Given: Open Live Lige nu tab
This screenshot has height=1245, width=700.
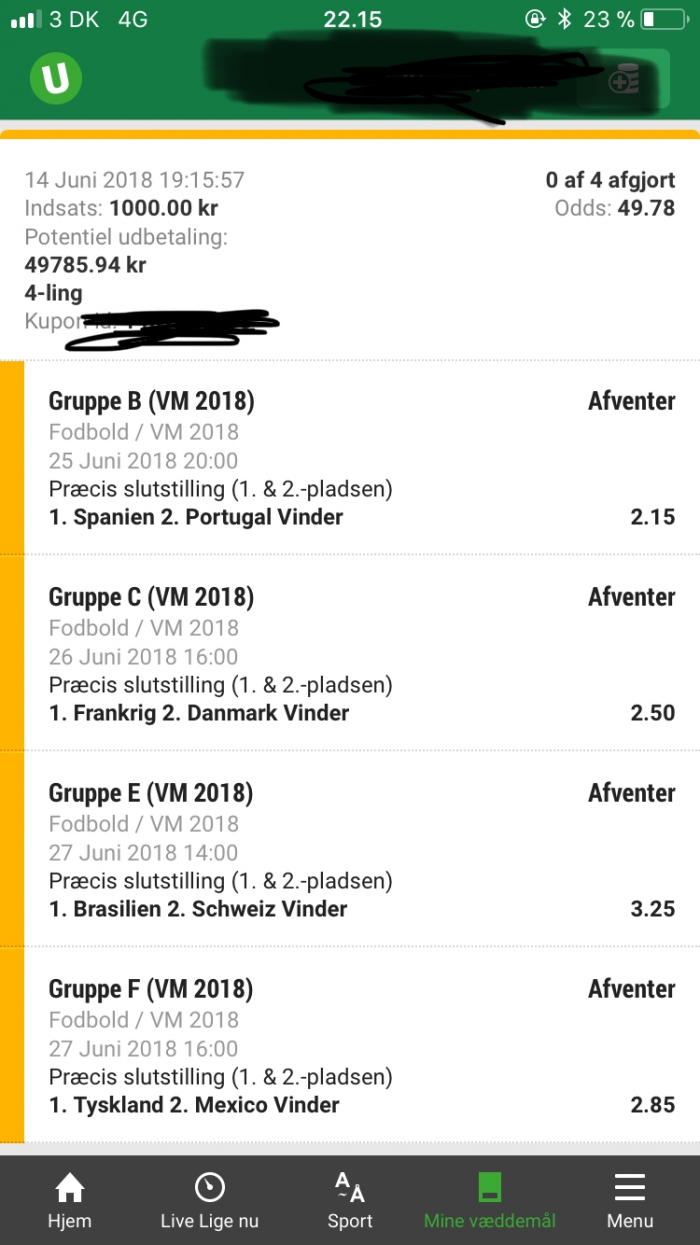Looking at the screenshot, I should click(209, 1200).
